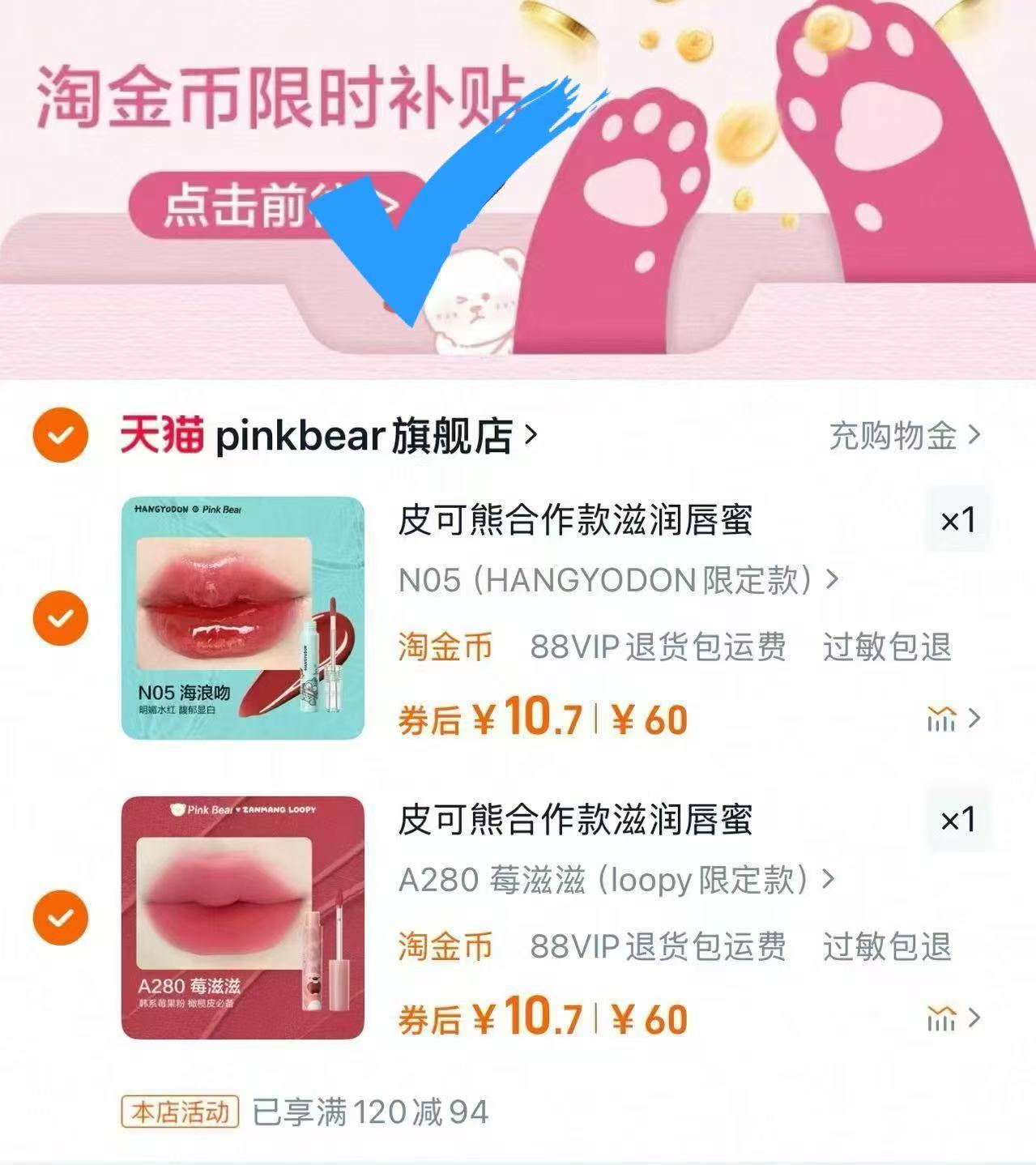Click the 天猫 logo next to the store name
Image resolution: width=1036 pixels, height=1165 pixels.
coord(162,433)
